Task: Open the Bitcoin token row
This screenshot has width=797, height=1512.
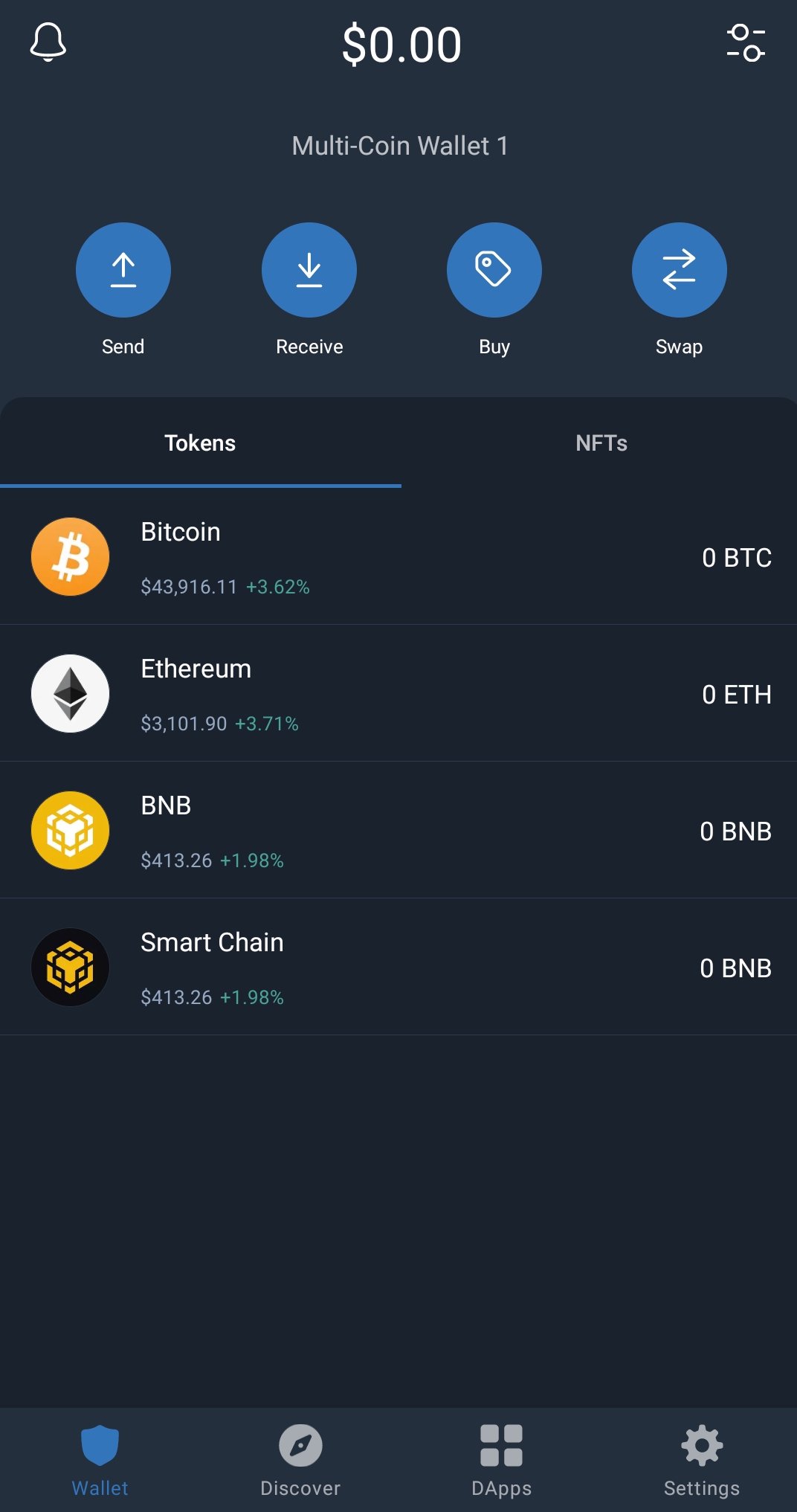Action: [398, 556]
